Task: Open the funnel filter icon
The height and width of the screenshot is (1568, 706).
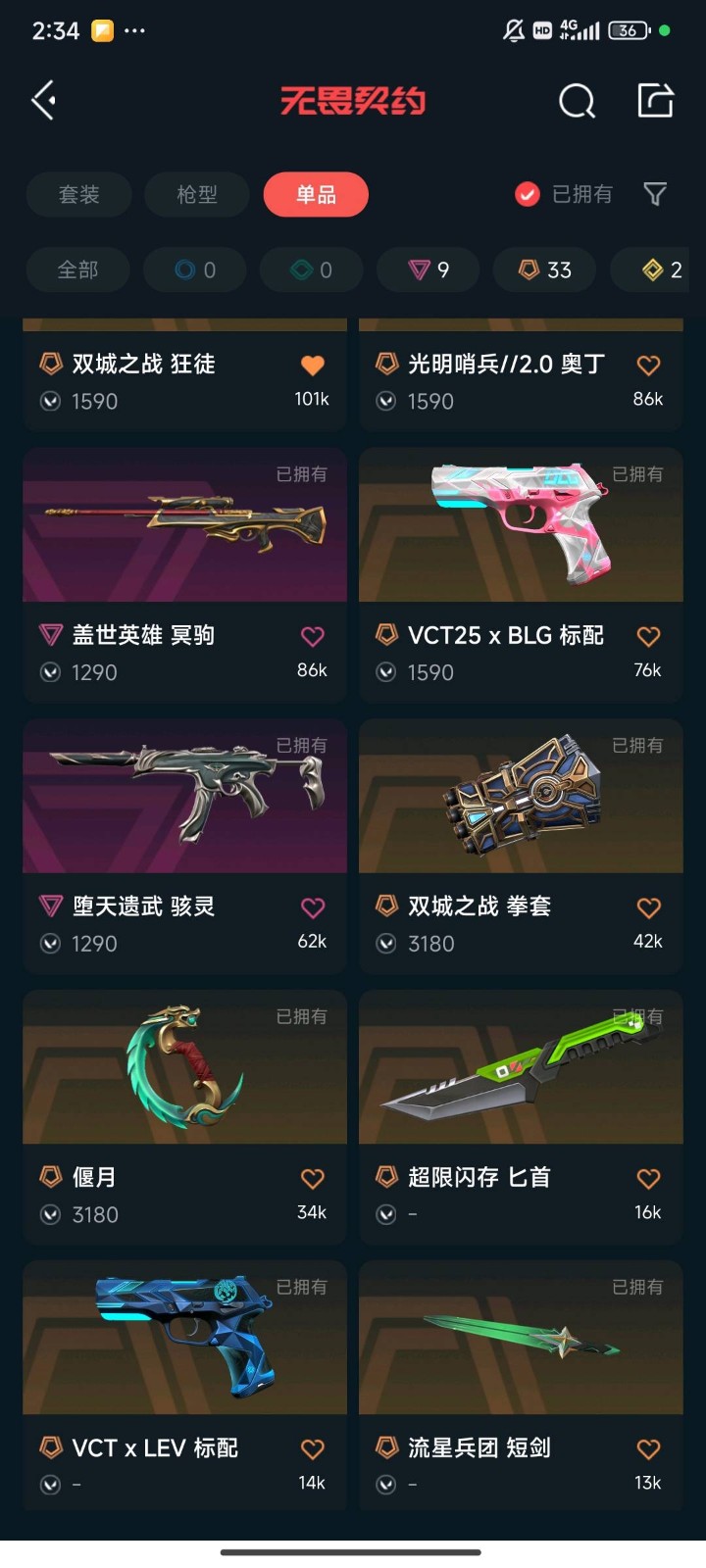Action: pyautogui.click(x=655, y=194)
